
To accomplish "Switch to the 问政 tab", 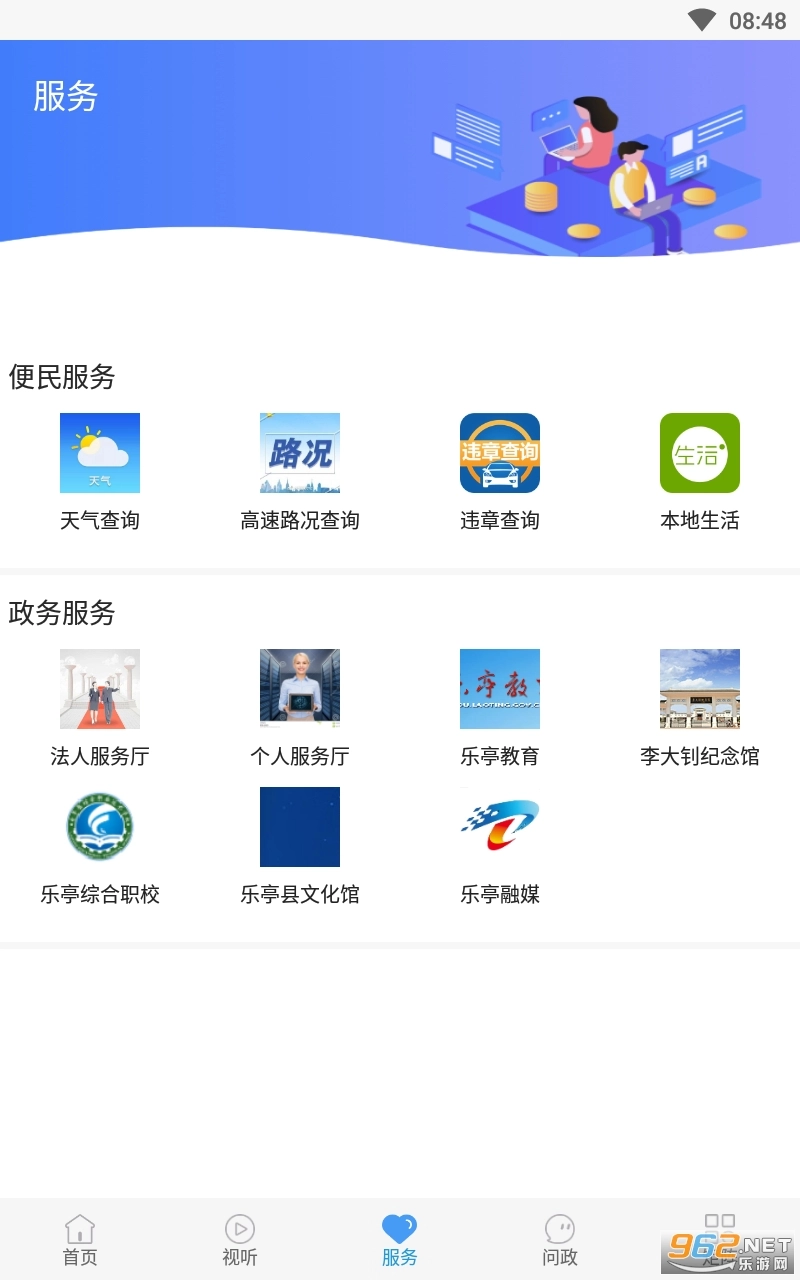I will click(560, 1238).
